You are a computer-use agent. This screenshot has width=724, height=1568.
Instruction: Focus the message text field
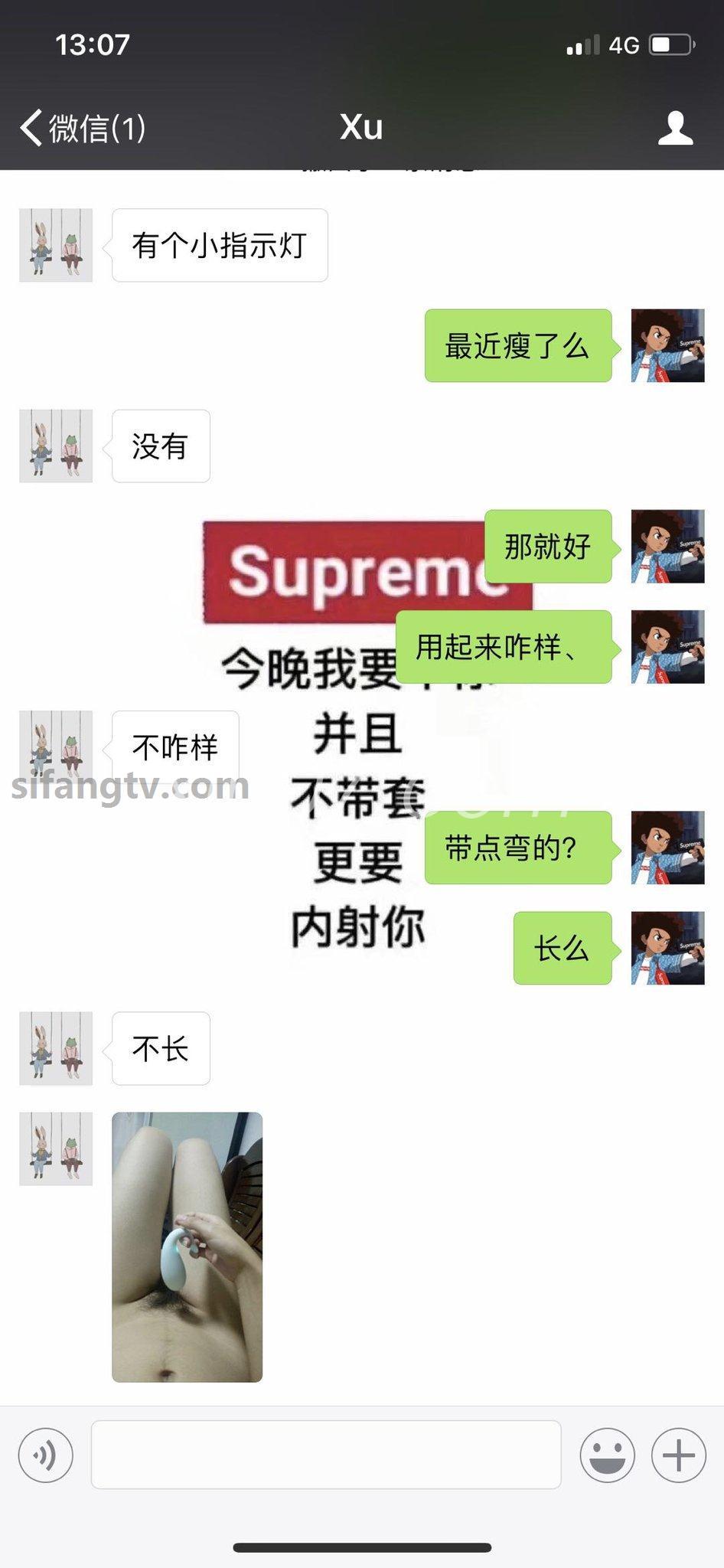pos(325,1455)
